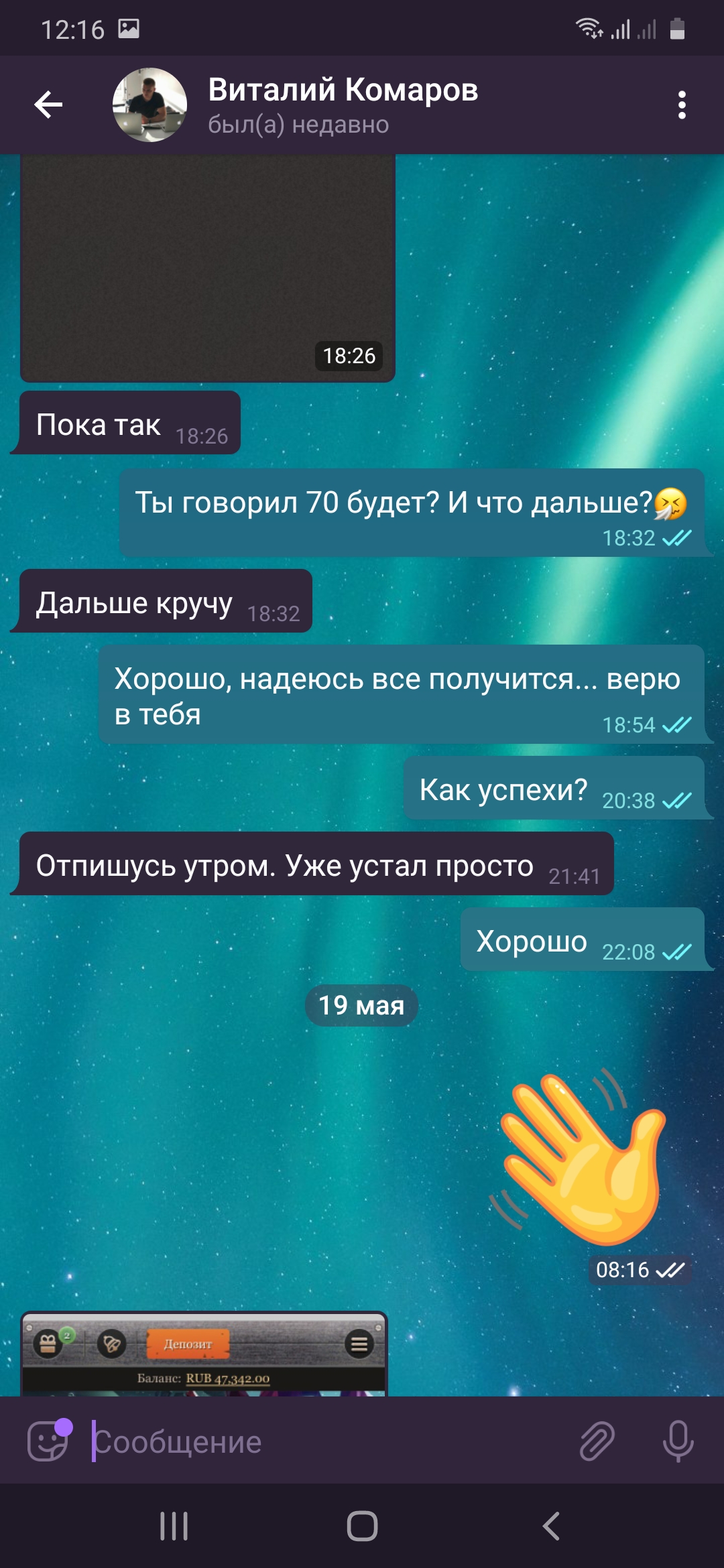
Task: Go back to the chat list
Action: 48,105
